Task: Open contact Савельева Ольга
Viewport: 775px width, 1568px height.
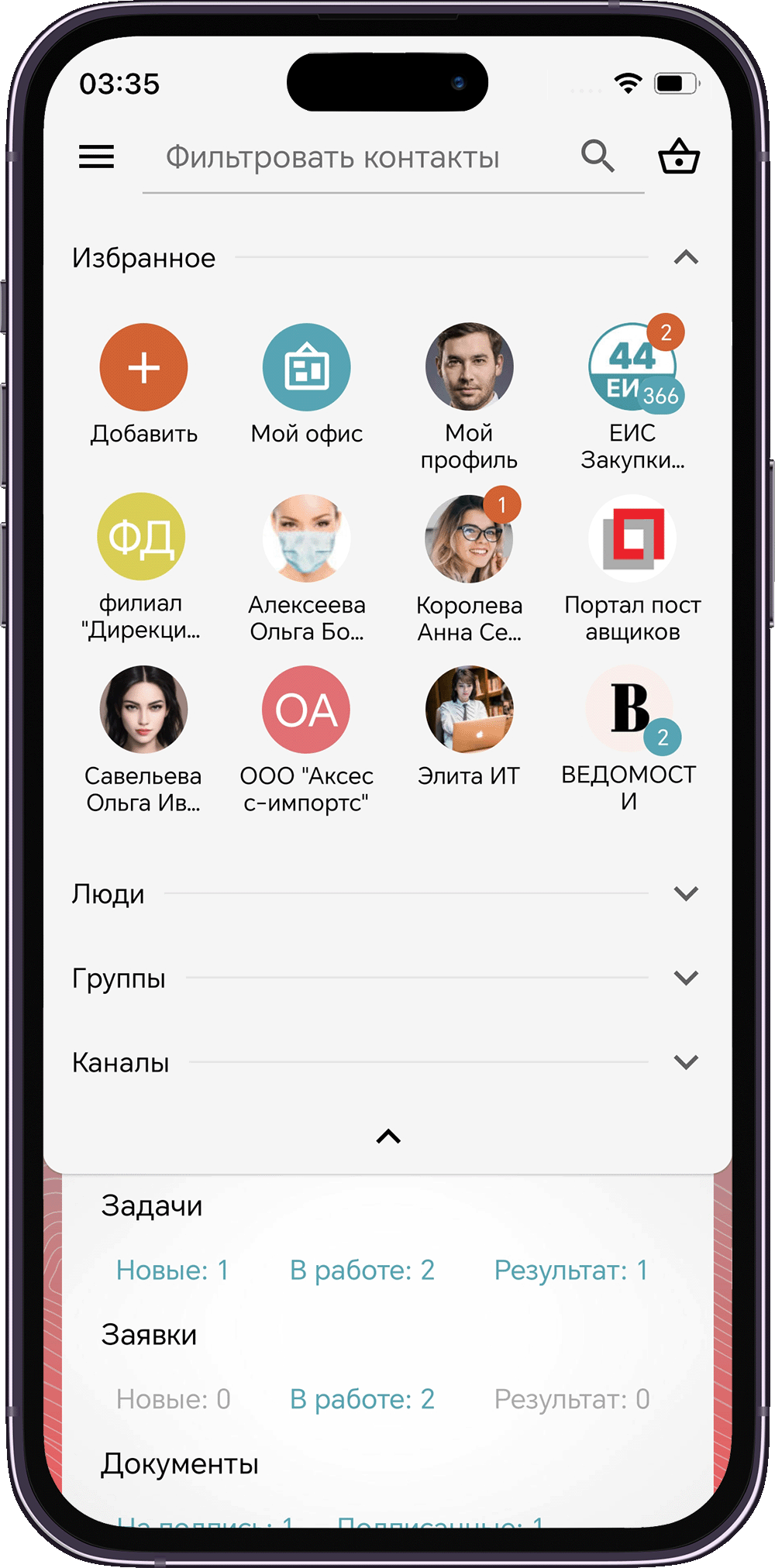Action: coord(143,710)
